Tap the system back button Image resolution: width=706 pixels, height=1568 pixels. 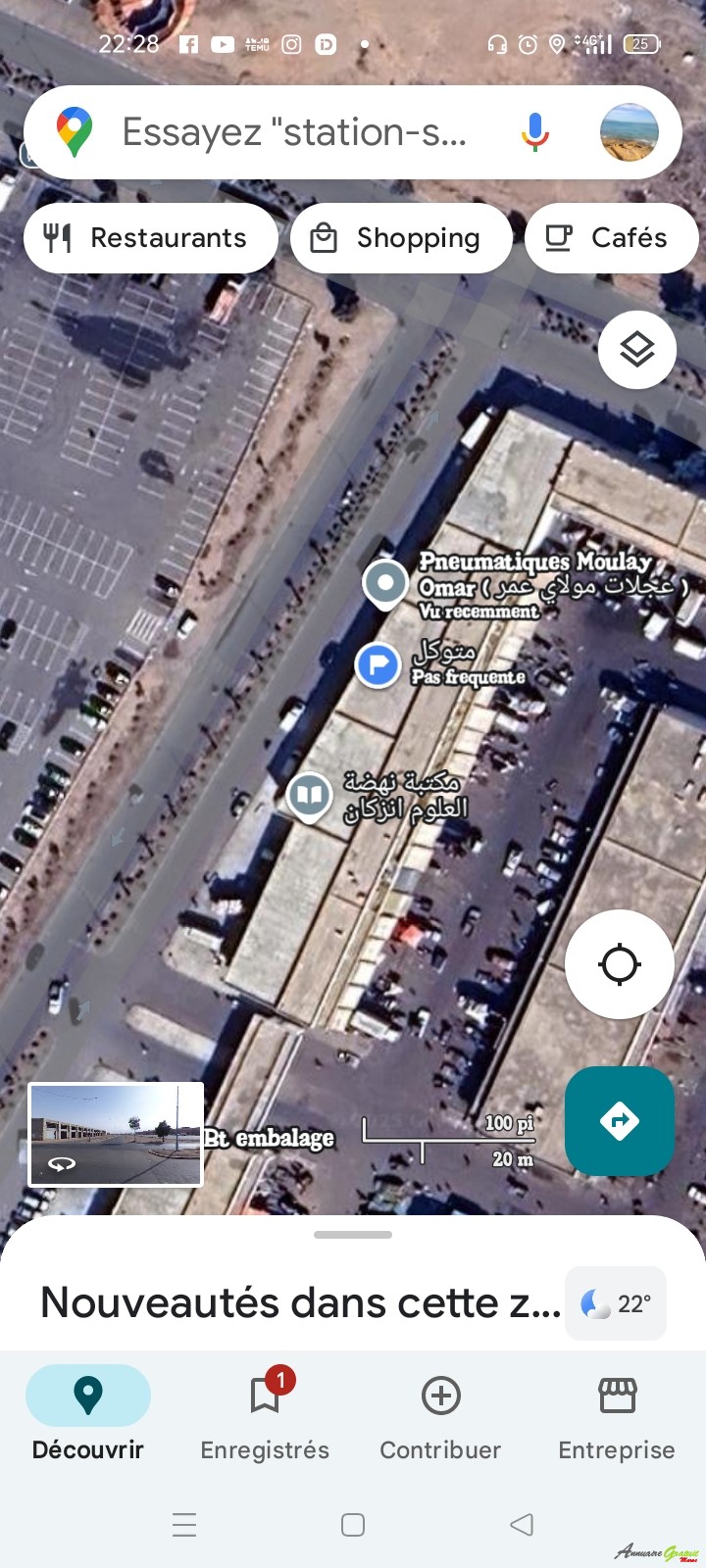[x=522, y=1524]
